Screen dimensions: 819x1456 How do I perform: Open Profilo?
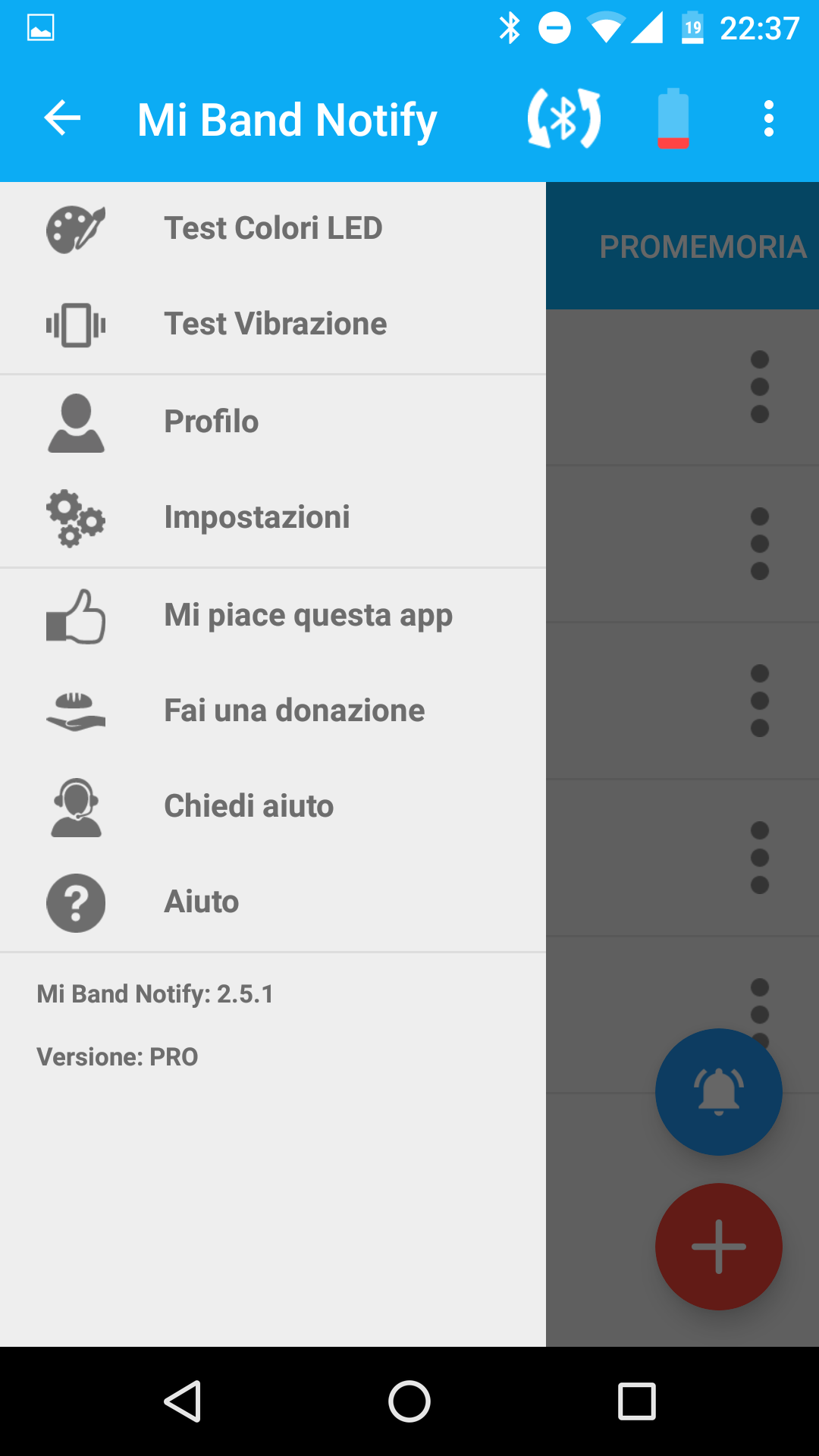click(273, 422)
